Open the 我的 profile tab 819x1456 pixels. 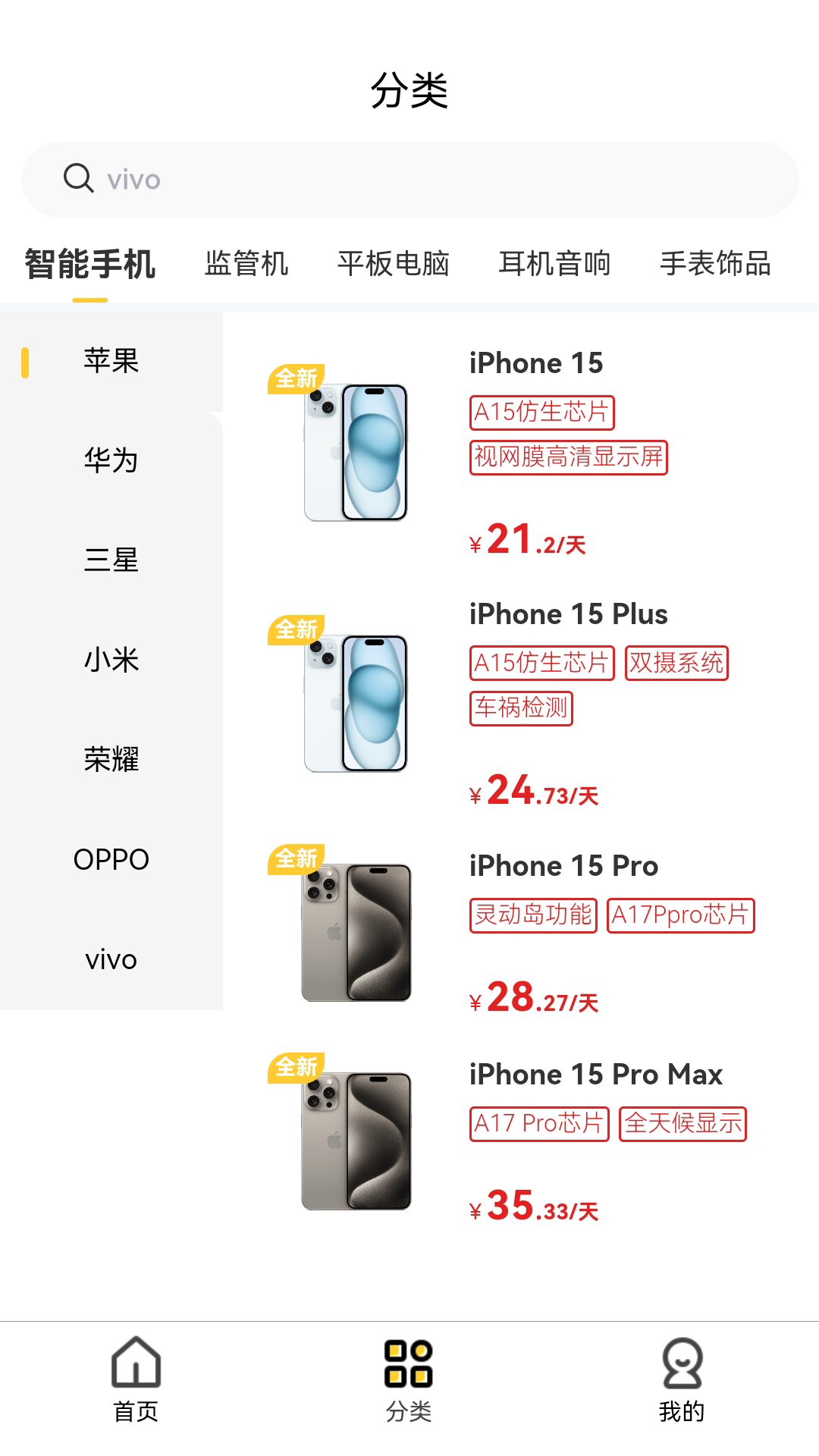(x=682, y=1380)
